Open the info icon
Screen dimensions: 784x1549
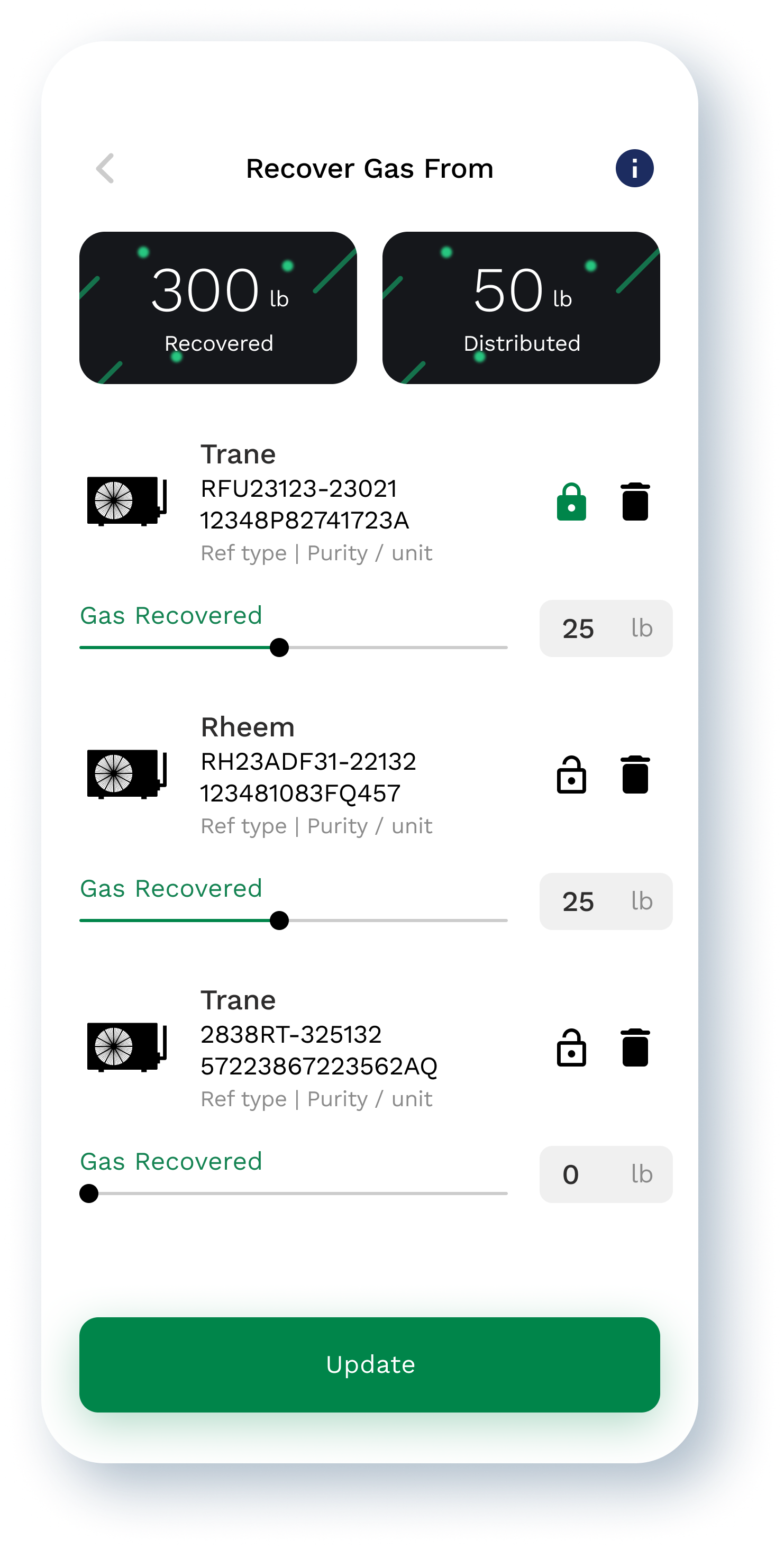[x=634, y=168]
